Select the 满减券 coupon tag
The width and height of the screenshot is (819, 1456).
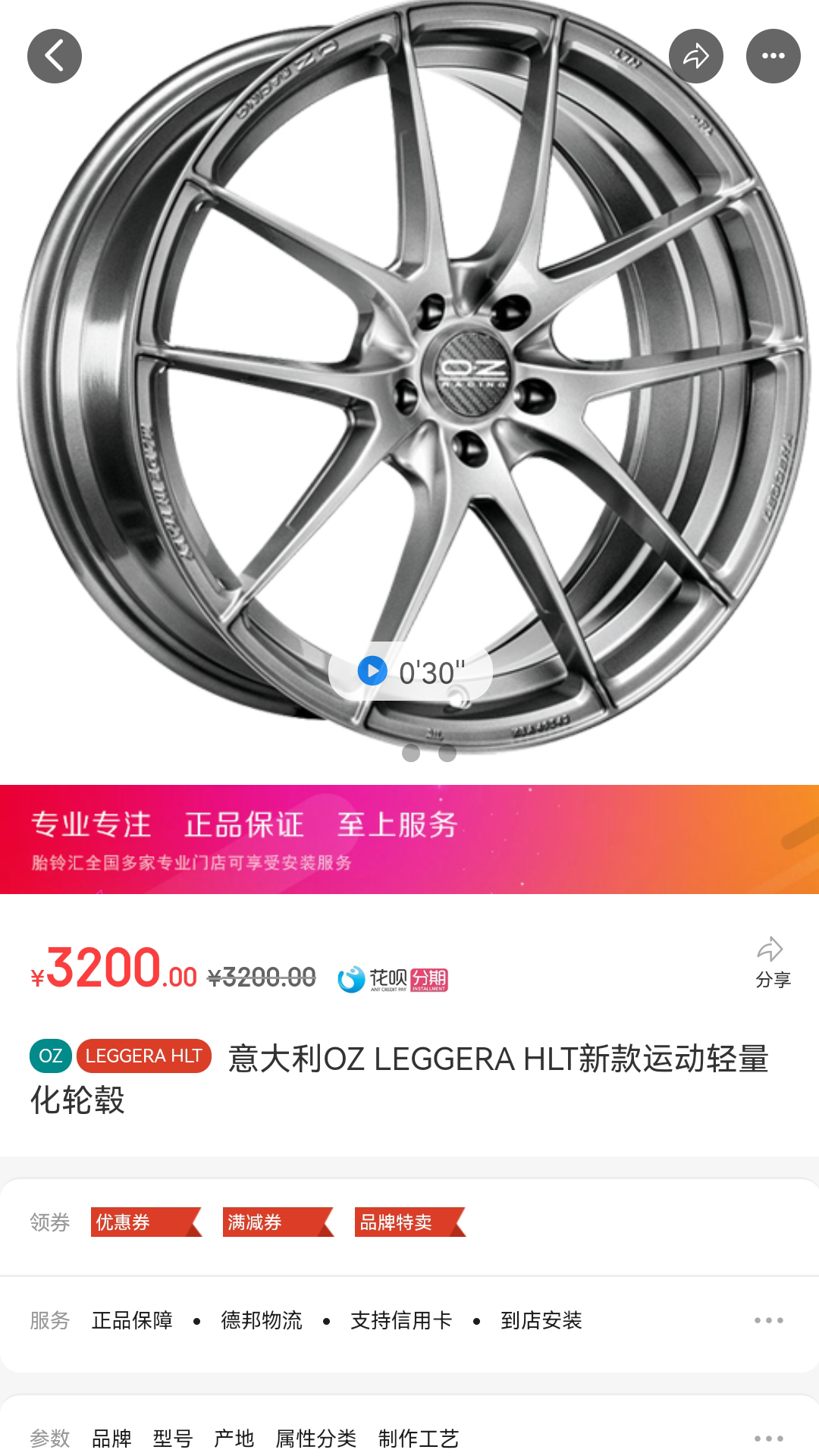[278, 1222]
